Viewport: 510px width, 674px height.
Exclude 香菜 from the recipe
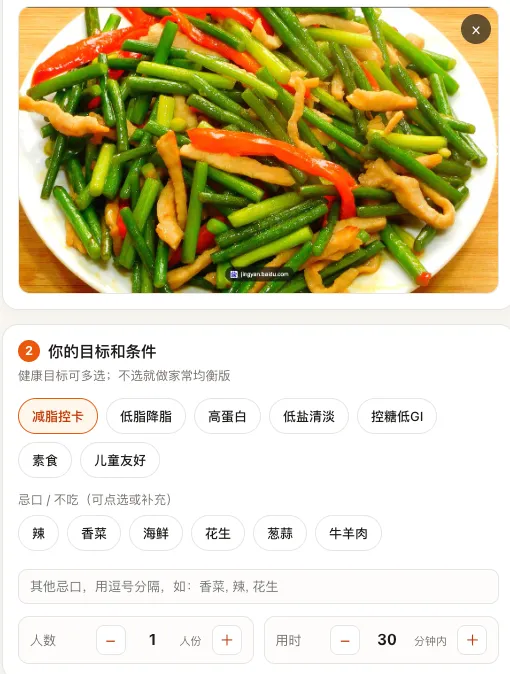[x=94, y=533]
